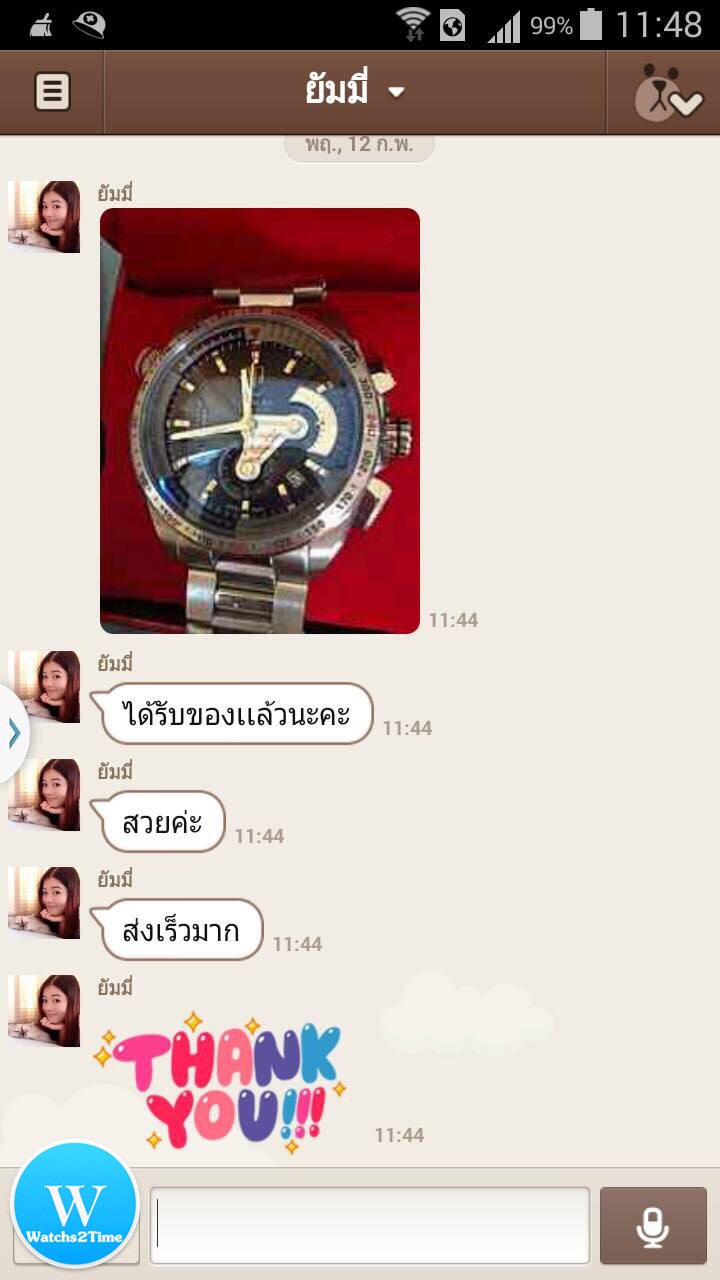Tap the message input field

370,1225
